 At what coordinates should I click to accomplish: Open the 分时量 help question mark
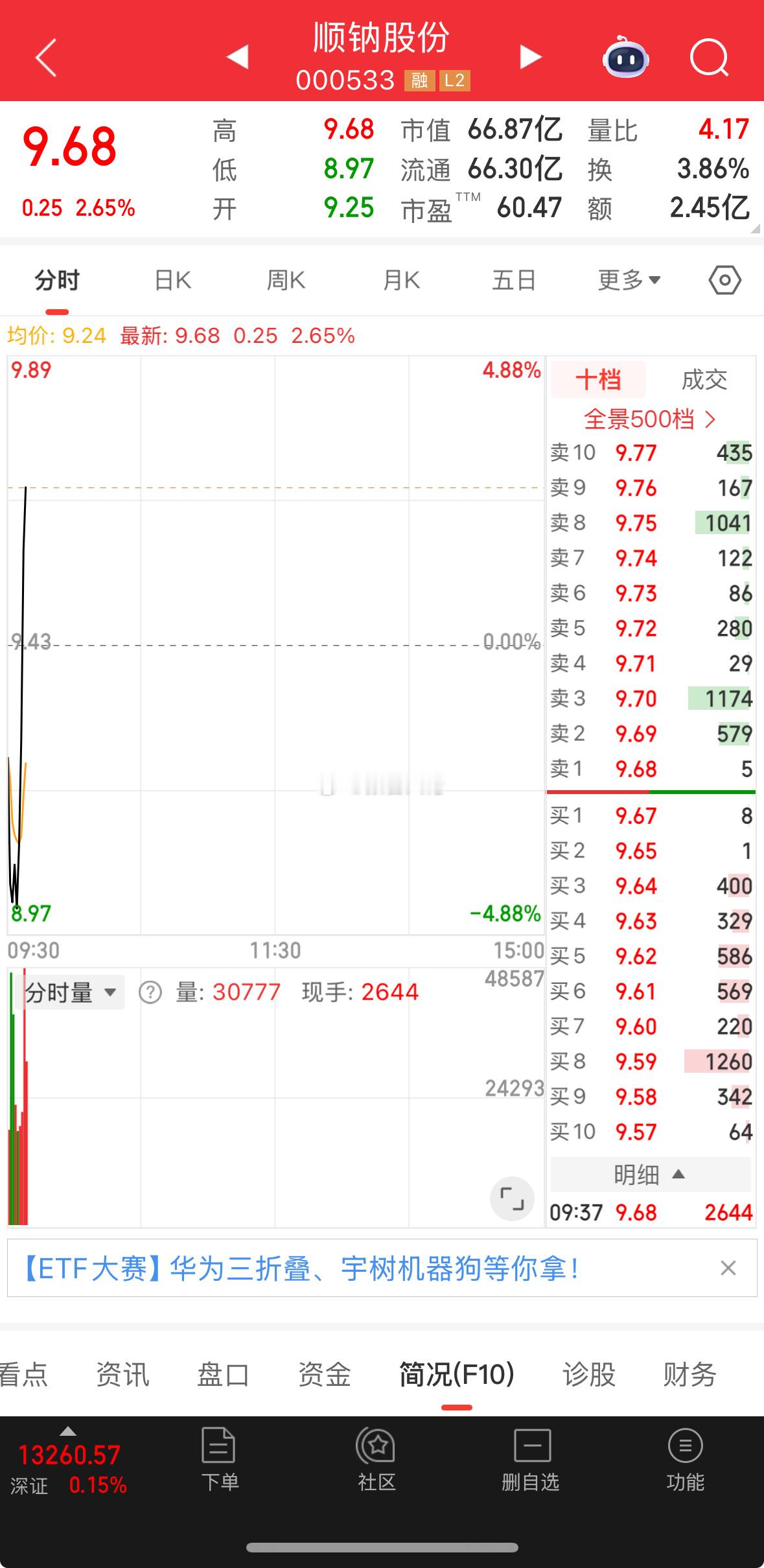[x=151, y=991]
